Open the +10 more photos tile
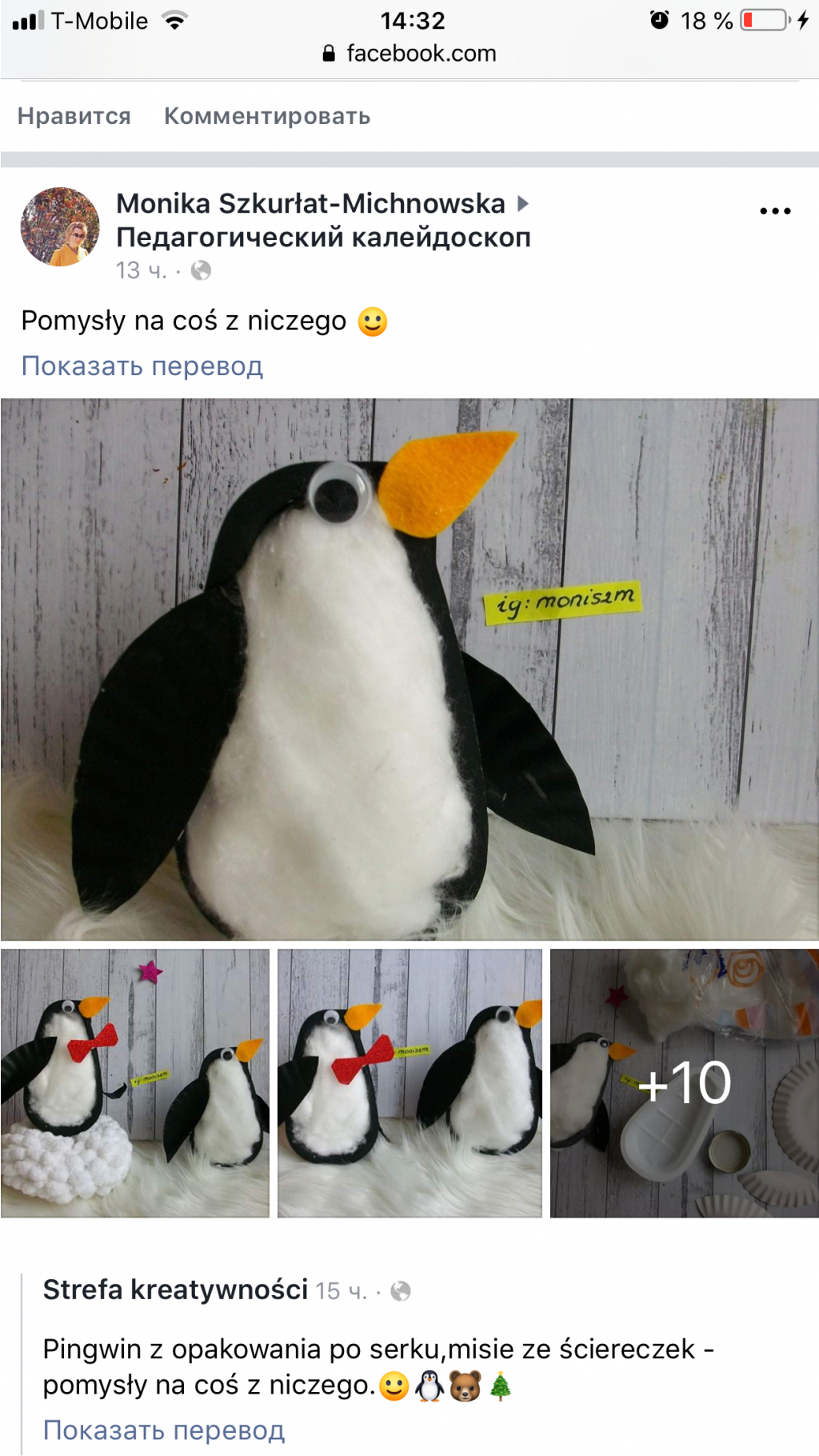The height and width of the screenshot is (1456, 819). pyautogui.click(x=685, y=1083)
